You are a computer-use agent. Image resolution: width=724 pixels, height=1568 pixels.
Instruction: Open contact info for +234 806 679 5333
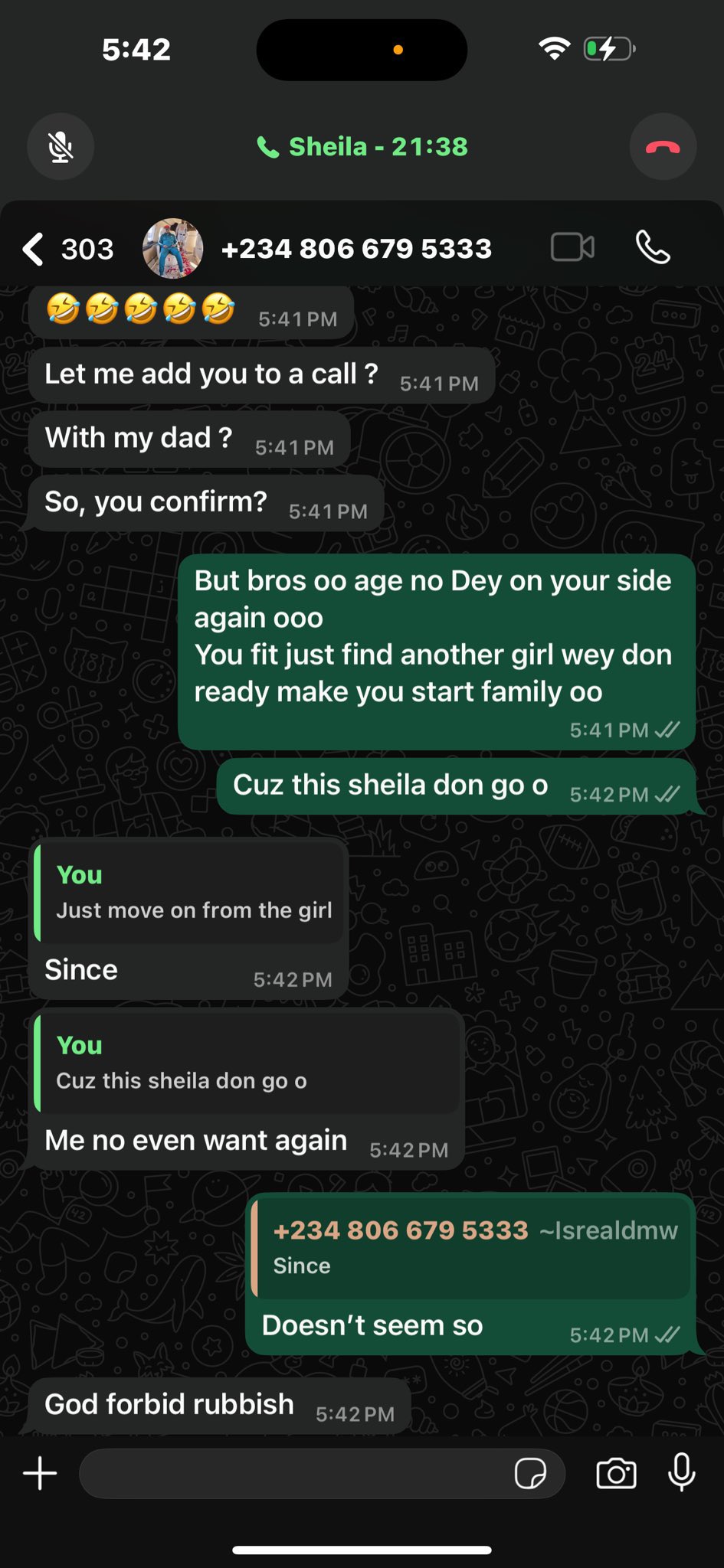[x=356, y=249]
